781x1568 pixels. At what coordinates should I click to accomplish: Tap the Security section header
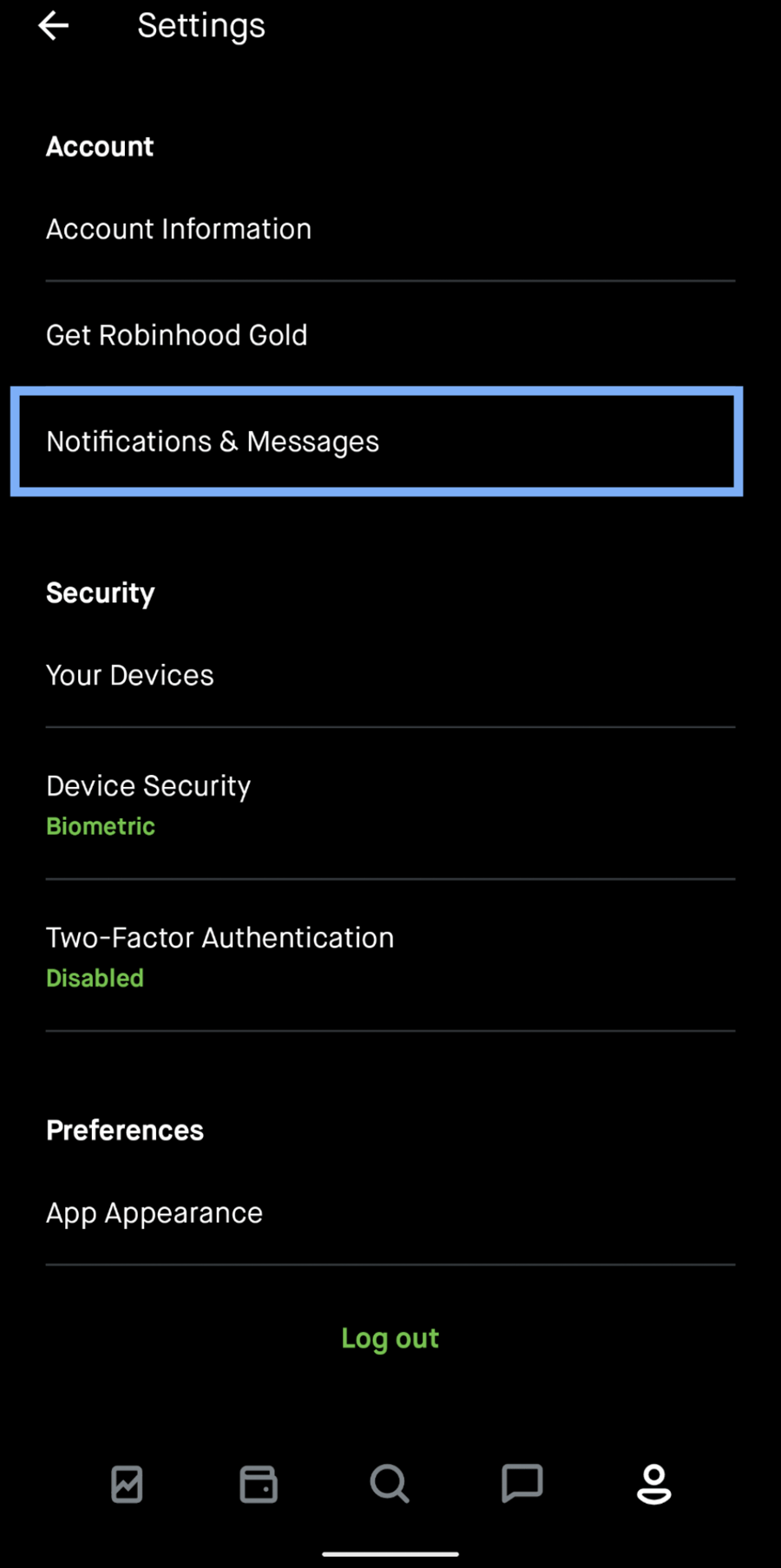click(100, 593)
